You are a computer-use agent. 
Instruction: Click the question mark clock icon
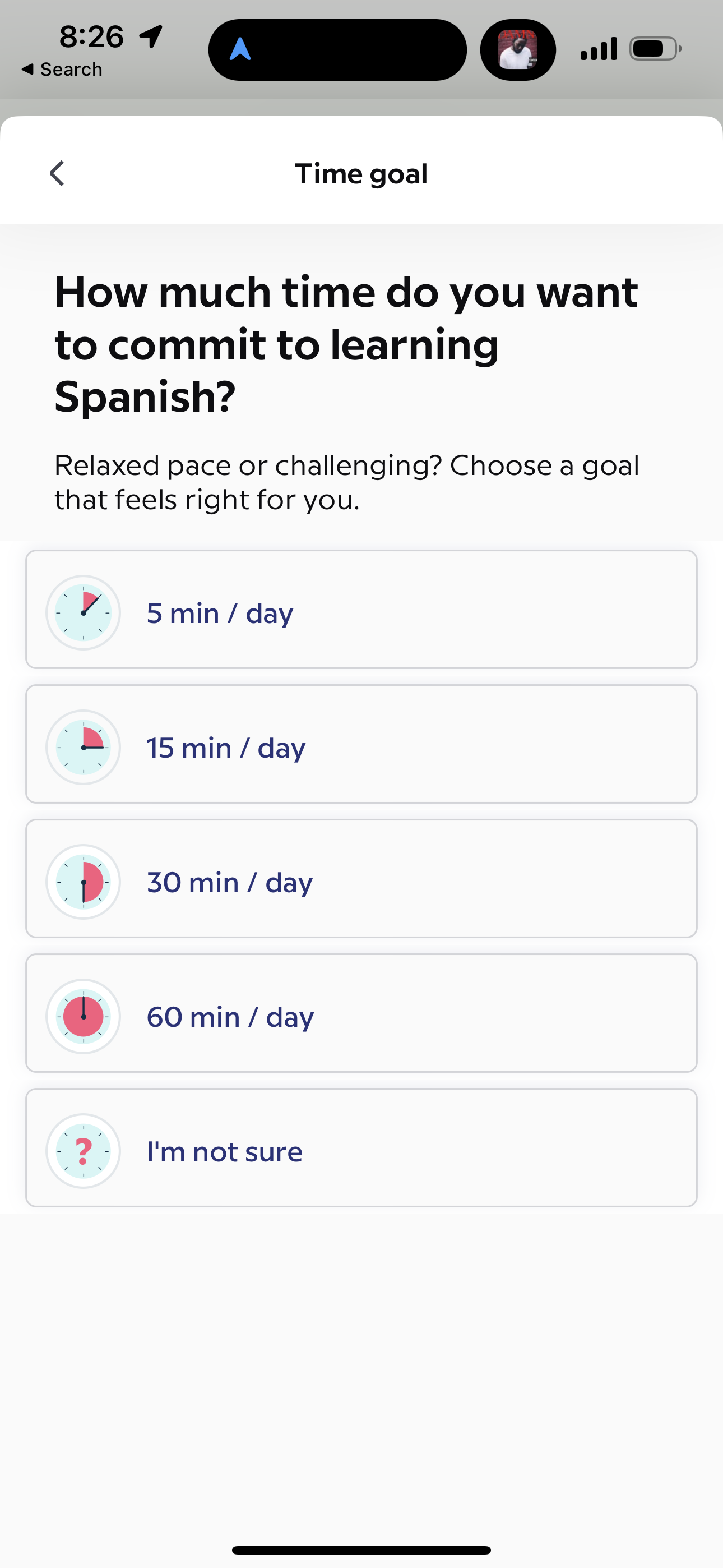coord(83,1151)
